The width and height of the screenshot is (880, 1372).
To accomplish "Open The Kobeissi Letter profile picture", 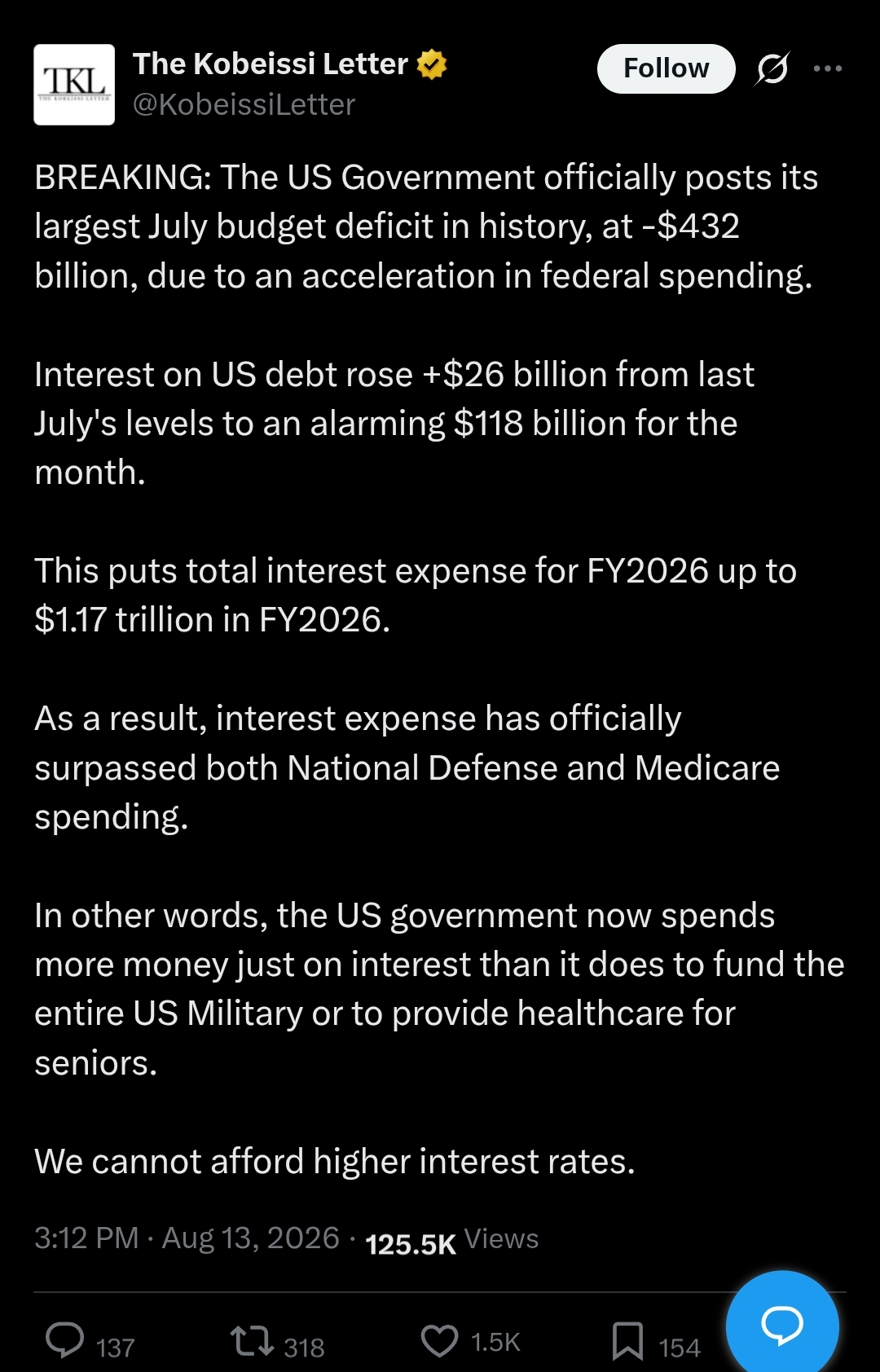I will click(74, 85).
